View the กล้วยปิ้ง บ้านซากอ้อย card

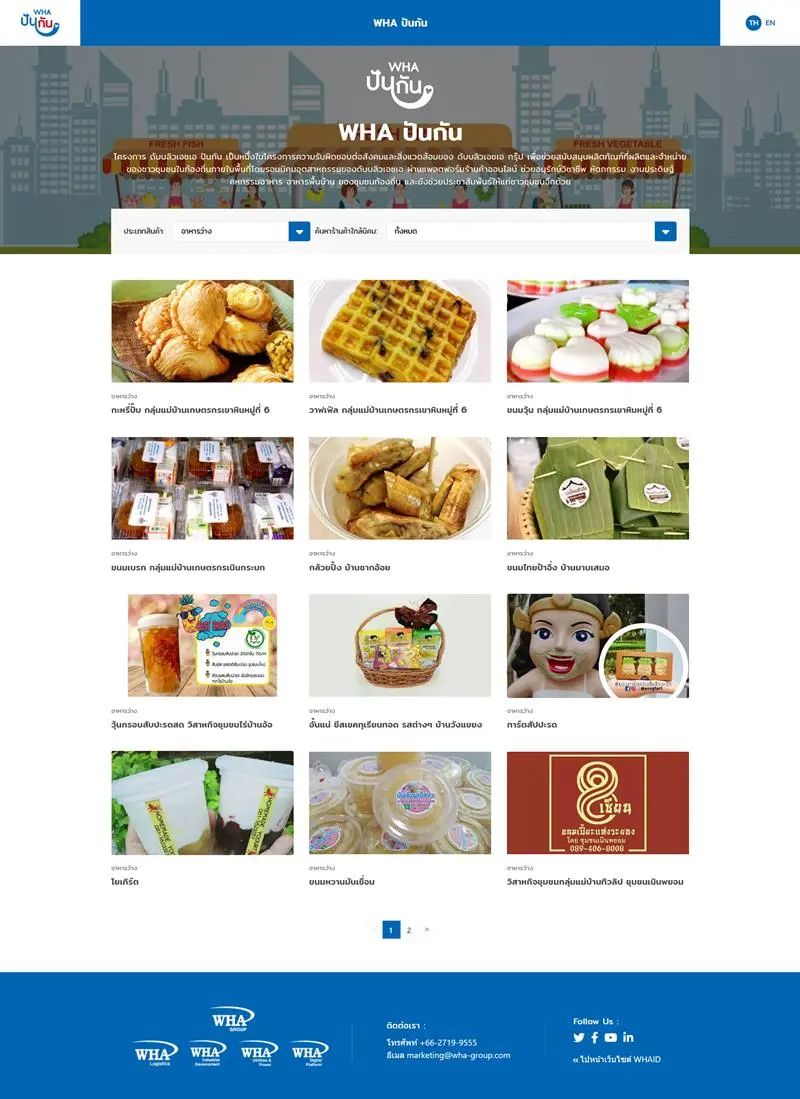coord(399,488)
